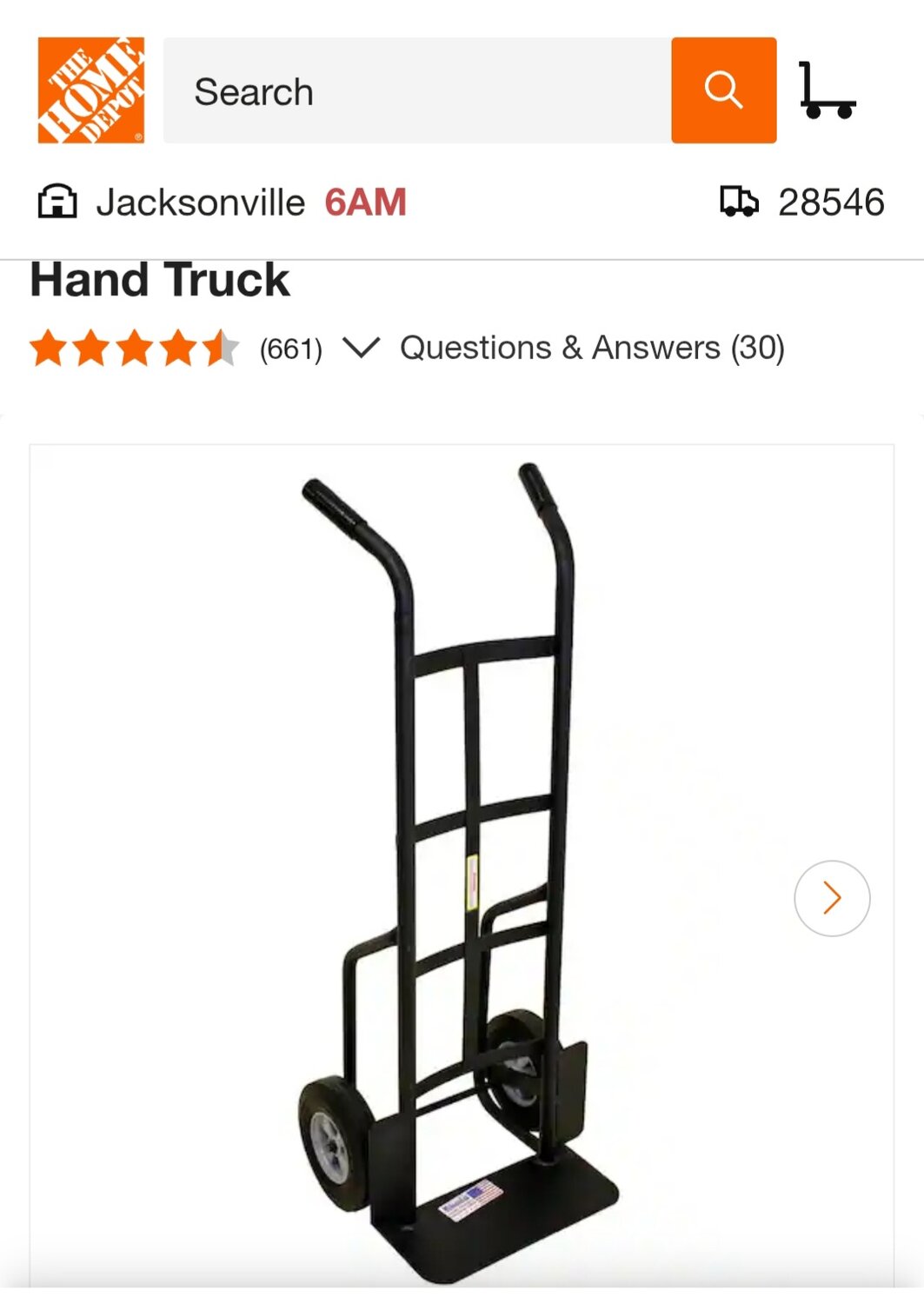This screenshot has height=1304, width=924.
Task: Tap the Search input field
Action: coord(417,90)
